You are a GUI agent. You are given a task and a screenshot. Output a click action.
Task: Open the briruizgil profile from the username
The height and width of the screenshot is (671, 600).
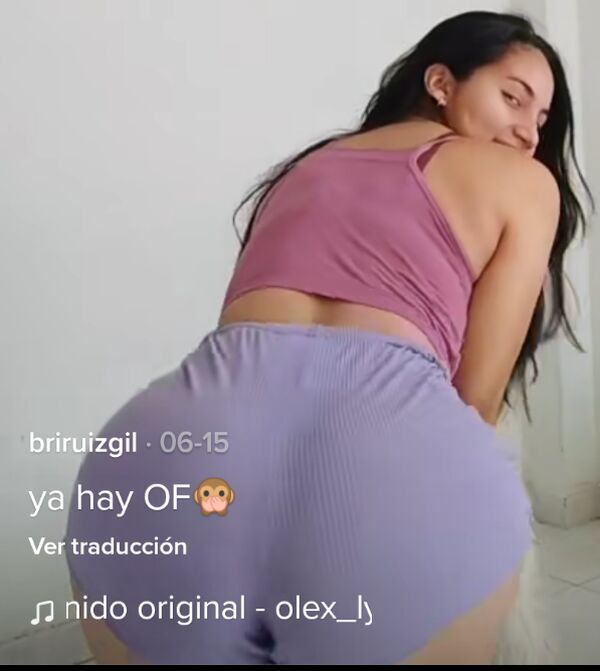click(x=83, y=444)
